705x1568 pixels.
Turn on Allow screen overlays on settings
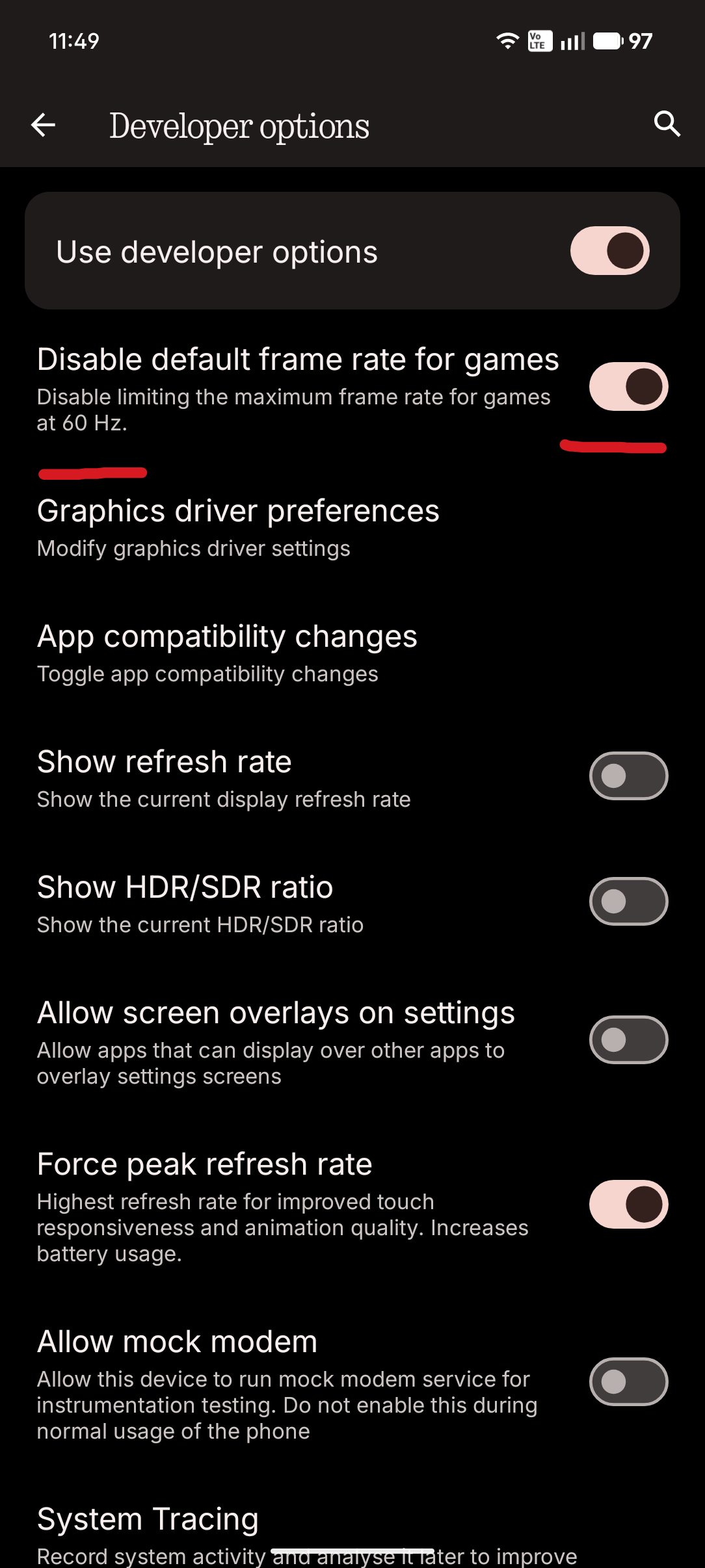pos(628,1039)
